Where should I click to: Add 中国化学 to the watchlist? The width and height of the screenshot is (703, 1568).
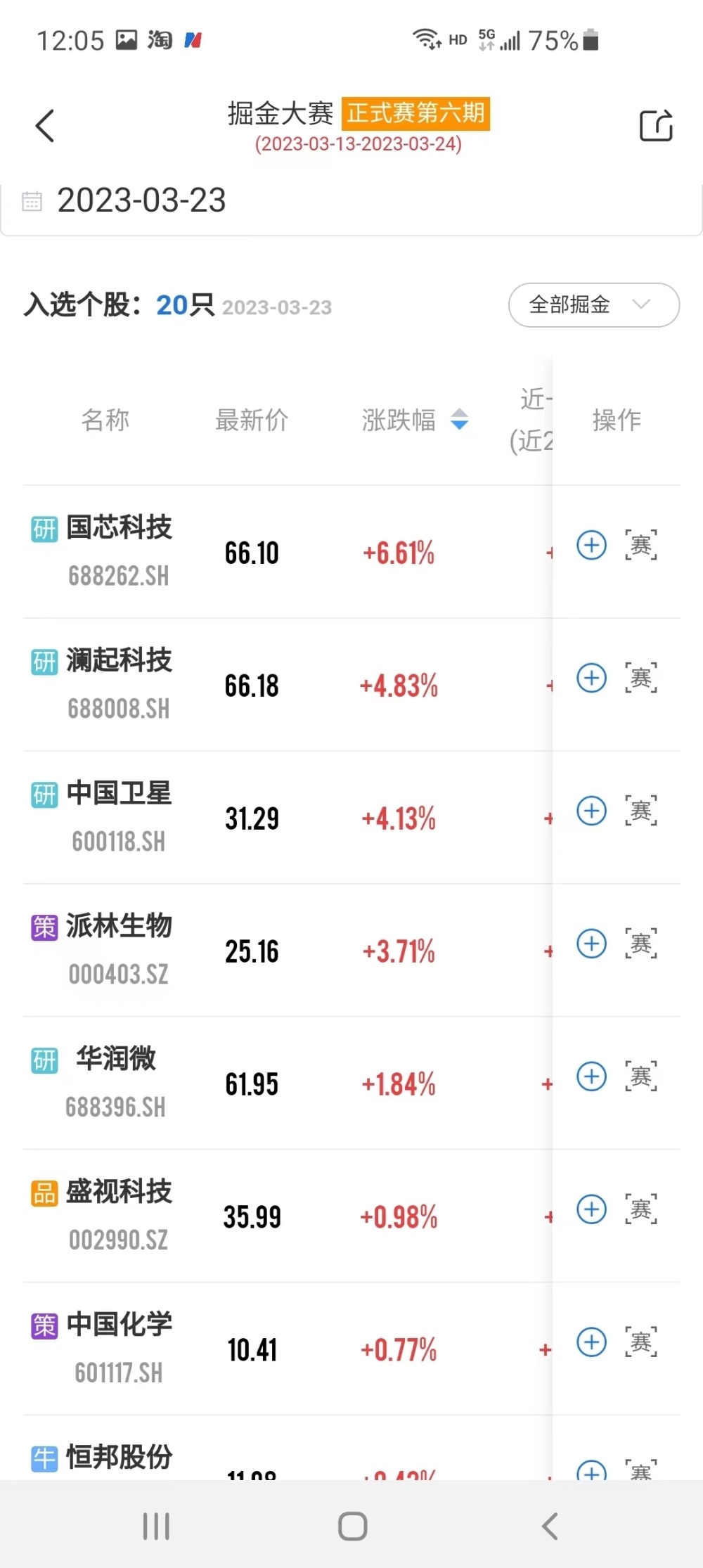(591, 1342)
